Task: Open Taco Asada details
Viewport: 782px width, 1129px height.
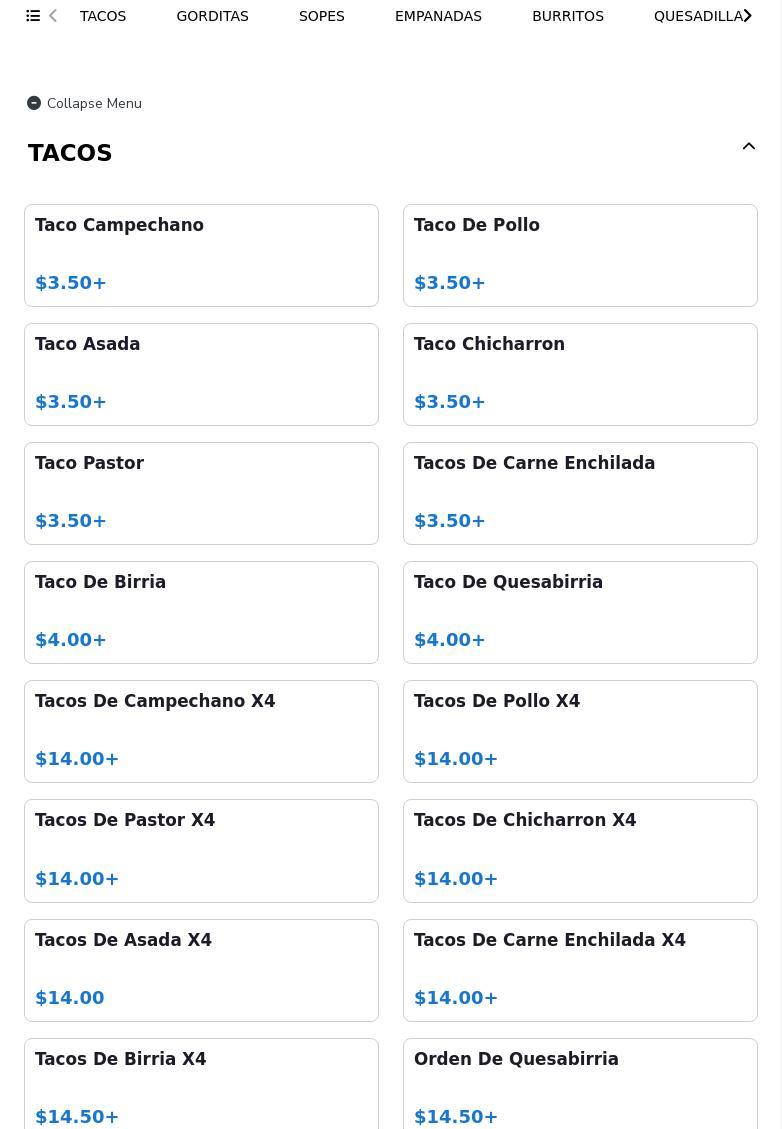Action: 201,374
